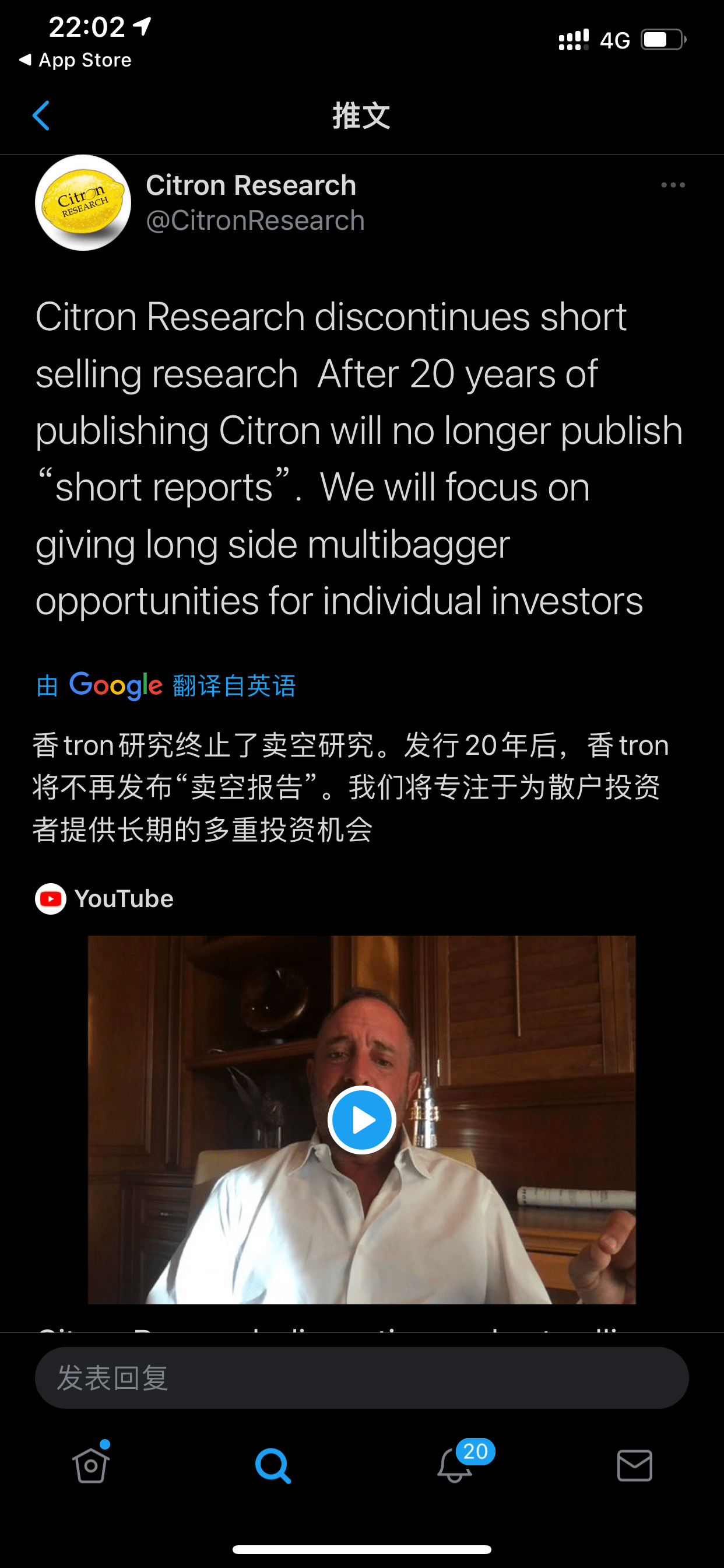Go back from the tweet view

[x=41, y=116]
